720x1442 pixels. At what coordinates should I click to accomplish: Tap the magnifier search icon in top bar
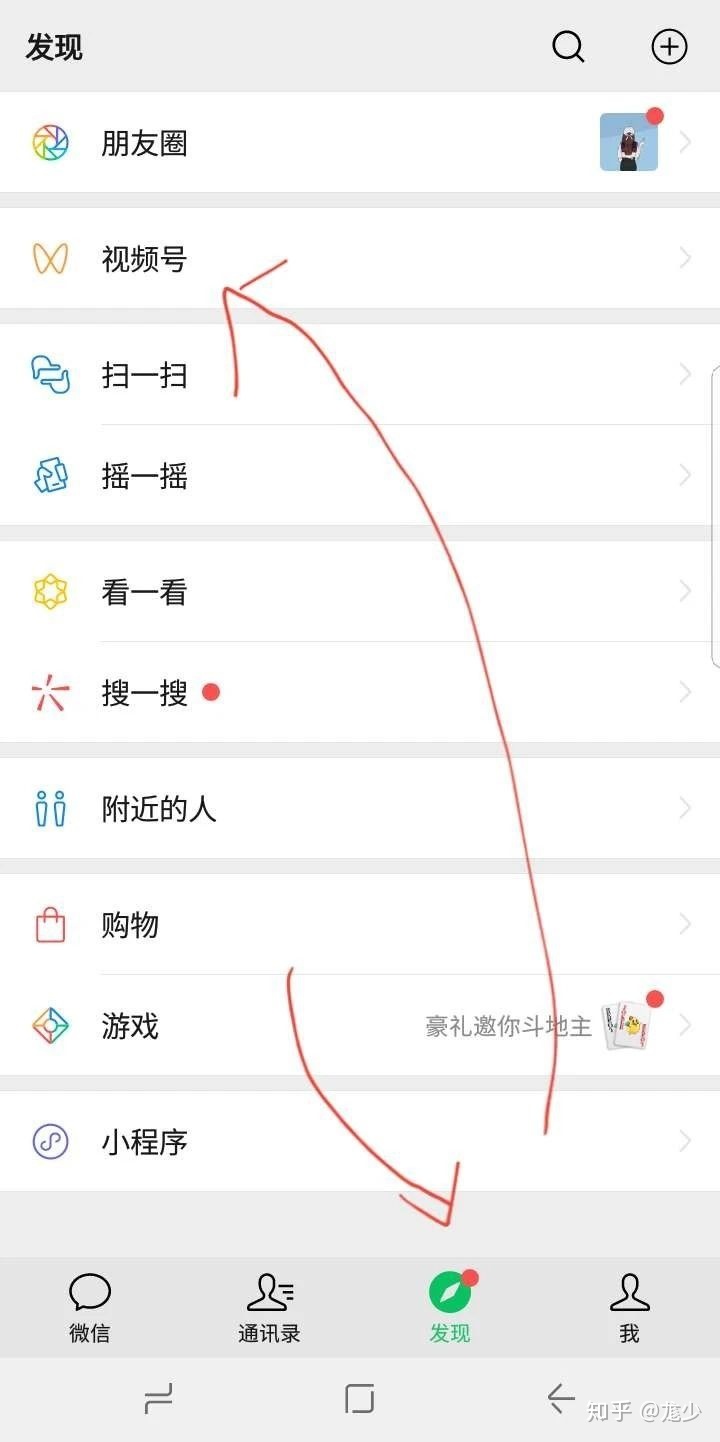point(568,46)
